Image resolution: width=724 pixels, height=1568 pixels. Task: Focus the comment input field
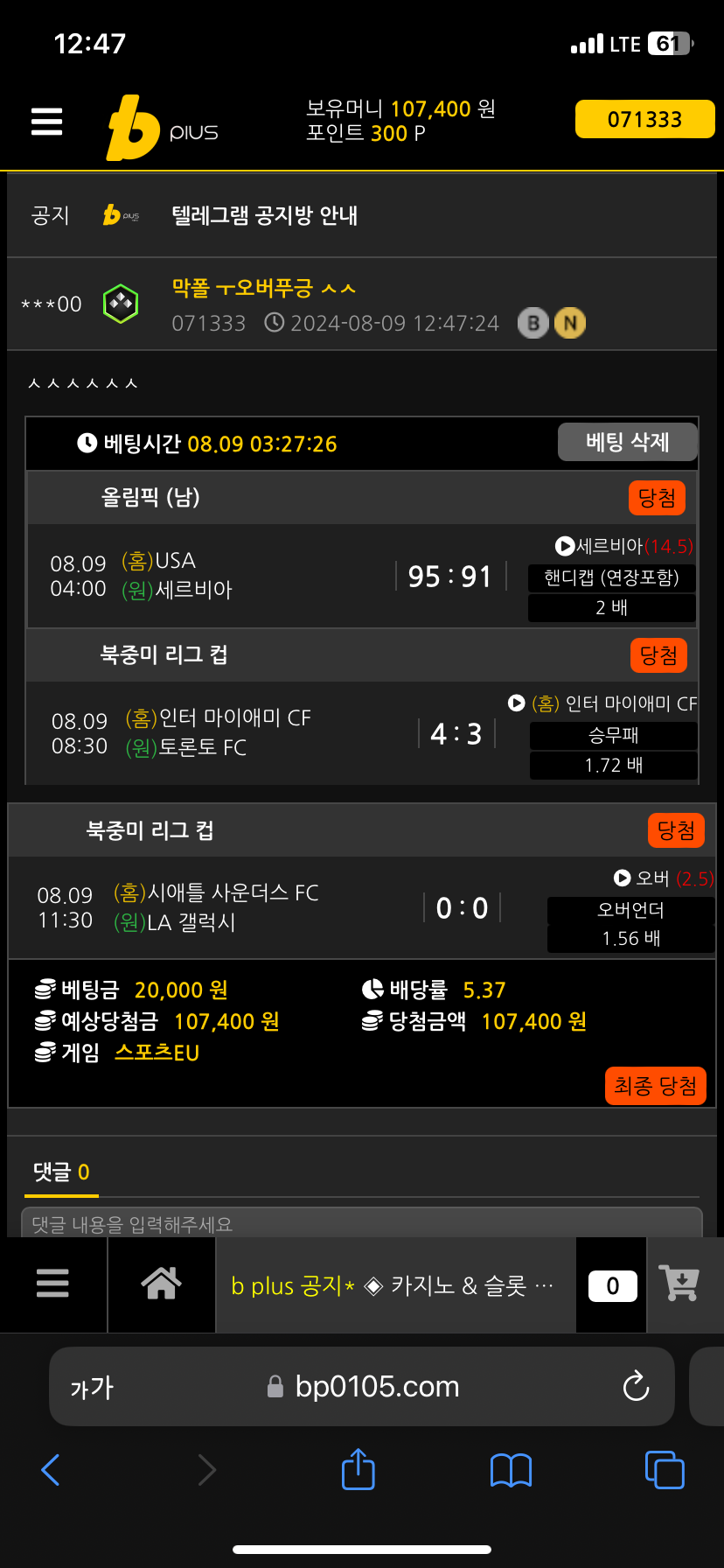(x=362, y=1223)
